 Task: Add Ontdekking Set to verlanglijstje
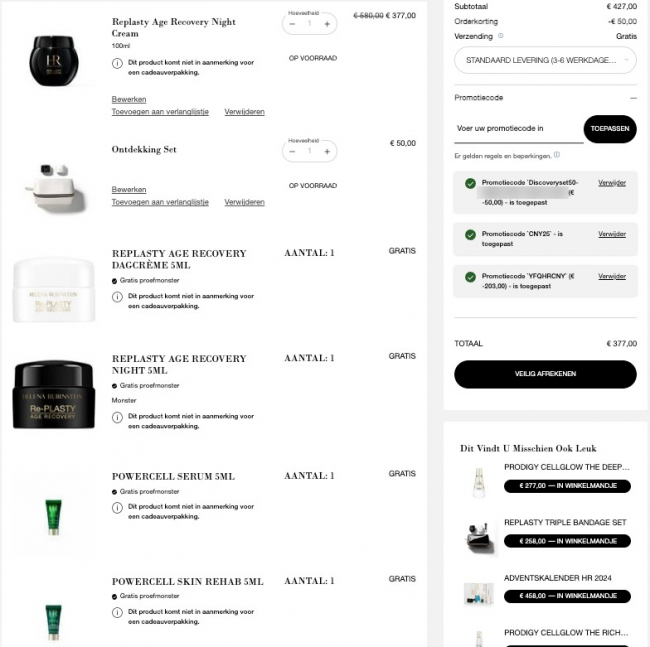point(160,202)
